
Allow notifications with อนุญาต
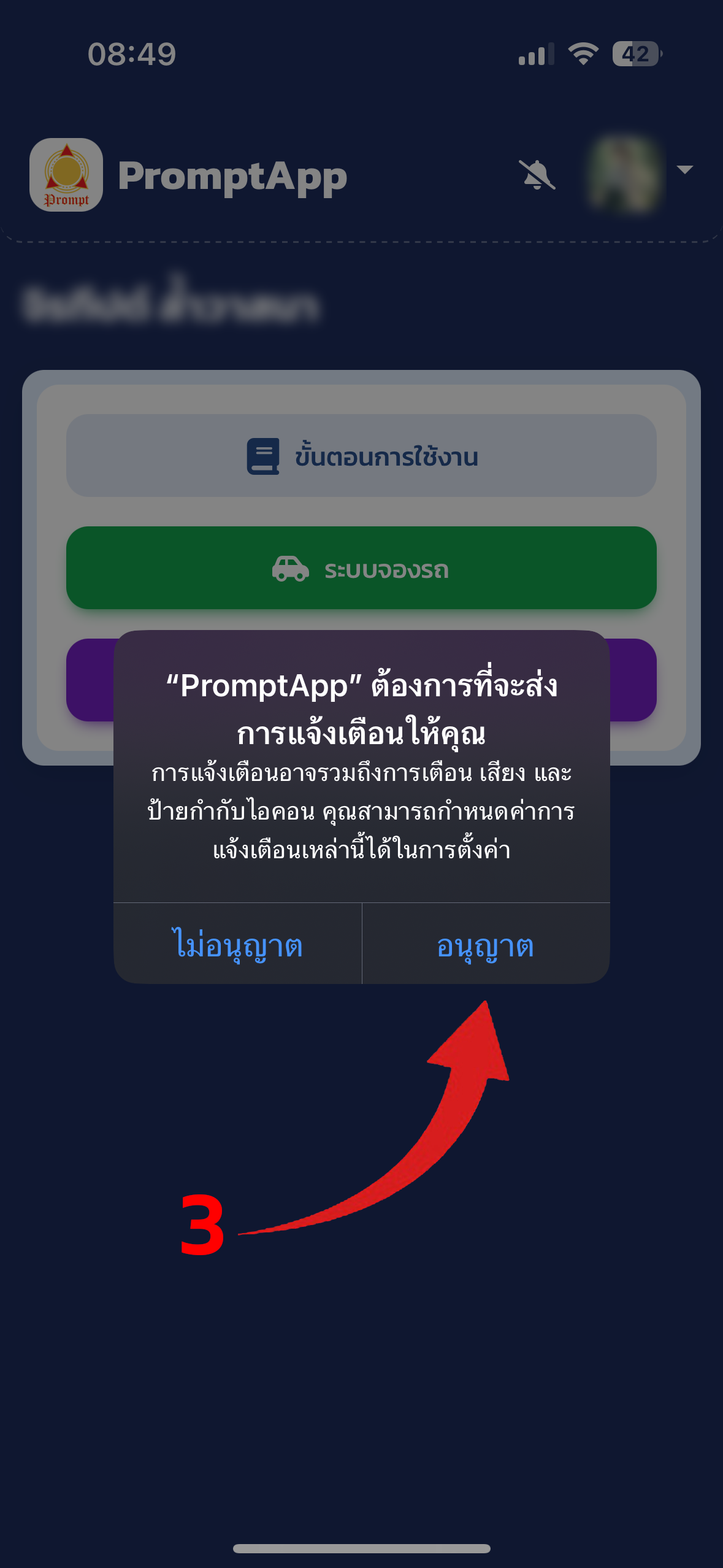(x=486, y=945)
